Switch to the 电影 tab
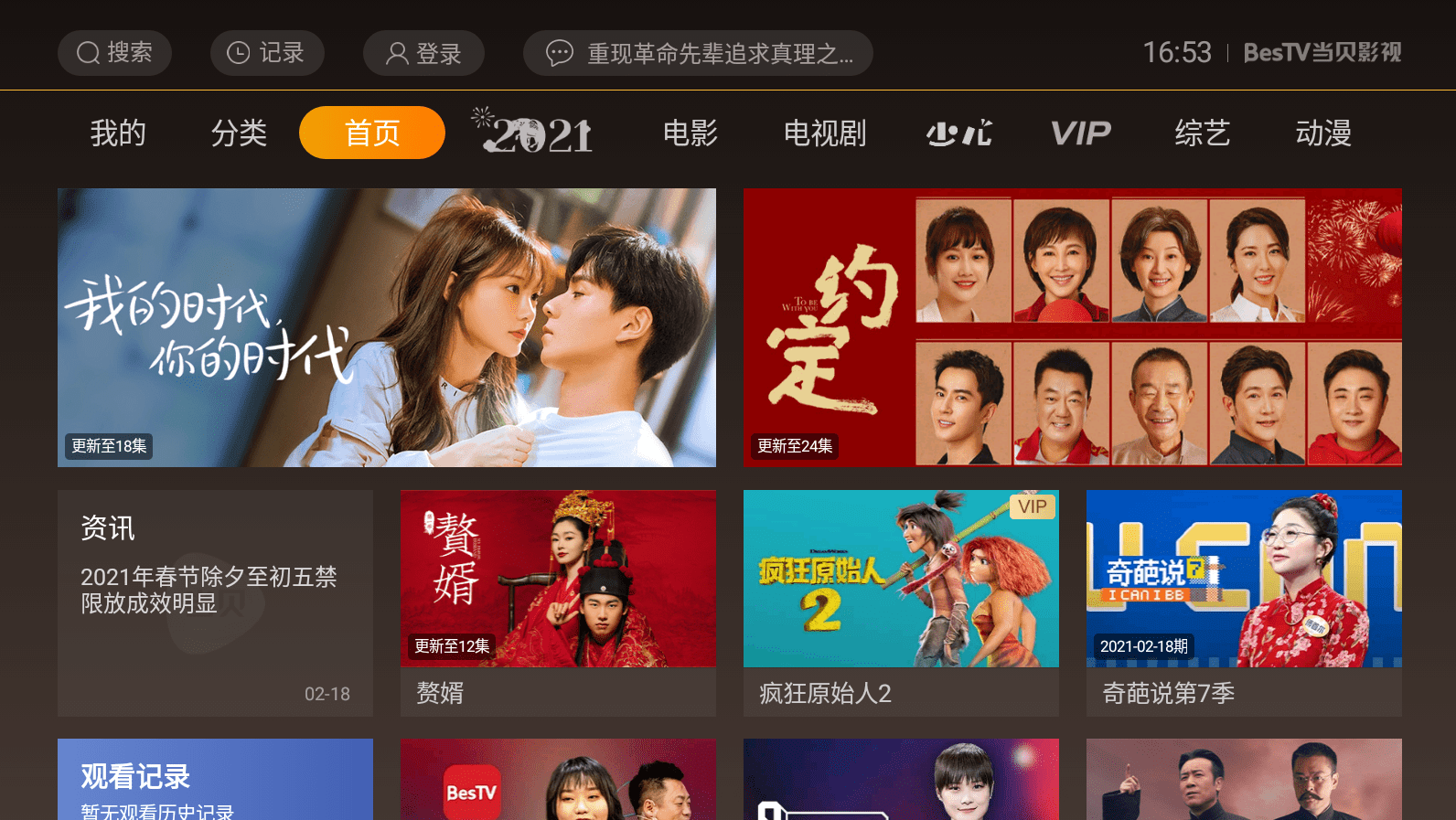The width and height of the screenshot is (1456, 820). pyautogui.click(x=691, y=133)
